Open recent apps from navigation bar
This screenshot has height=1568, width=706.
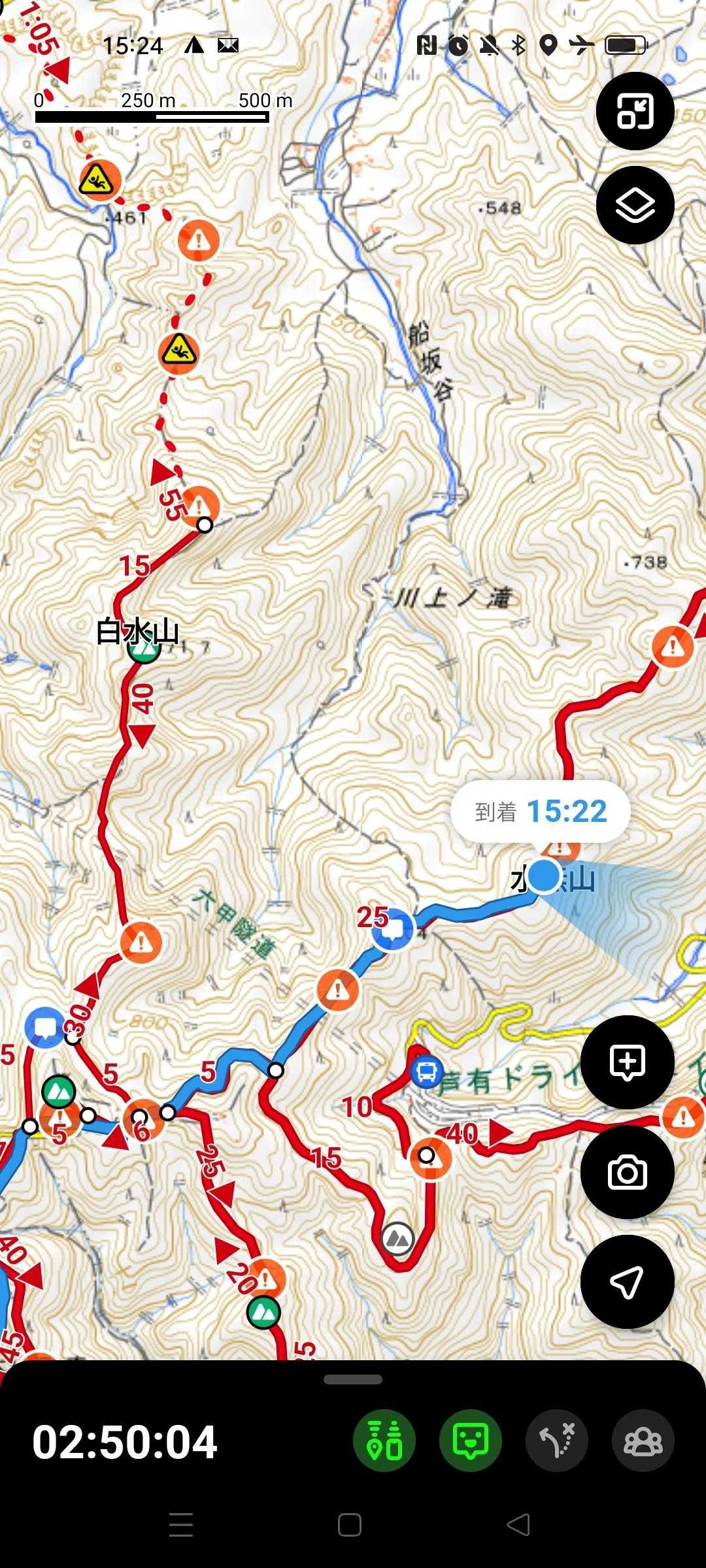coord(181,1525)
